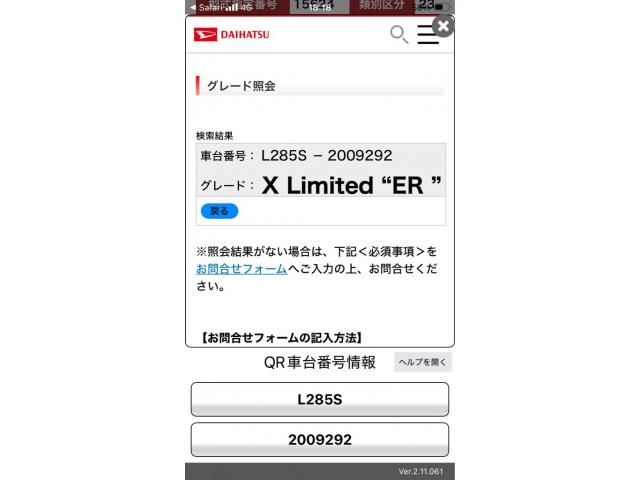Tap the blue 戻る back button
Image resolution: width=640 pixels, height=480 pixels.
coord(219,211)
